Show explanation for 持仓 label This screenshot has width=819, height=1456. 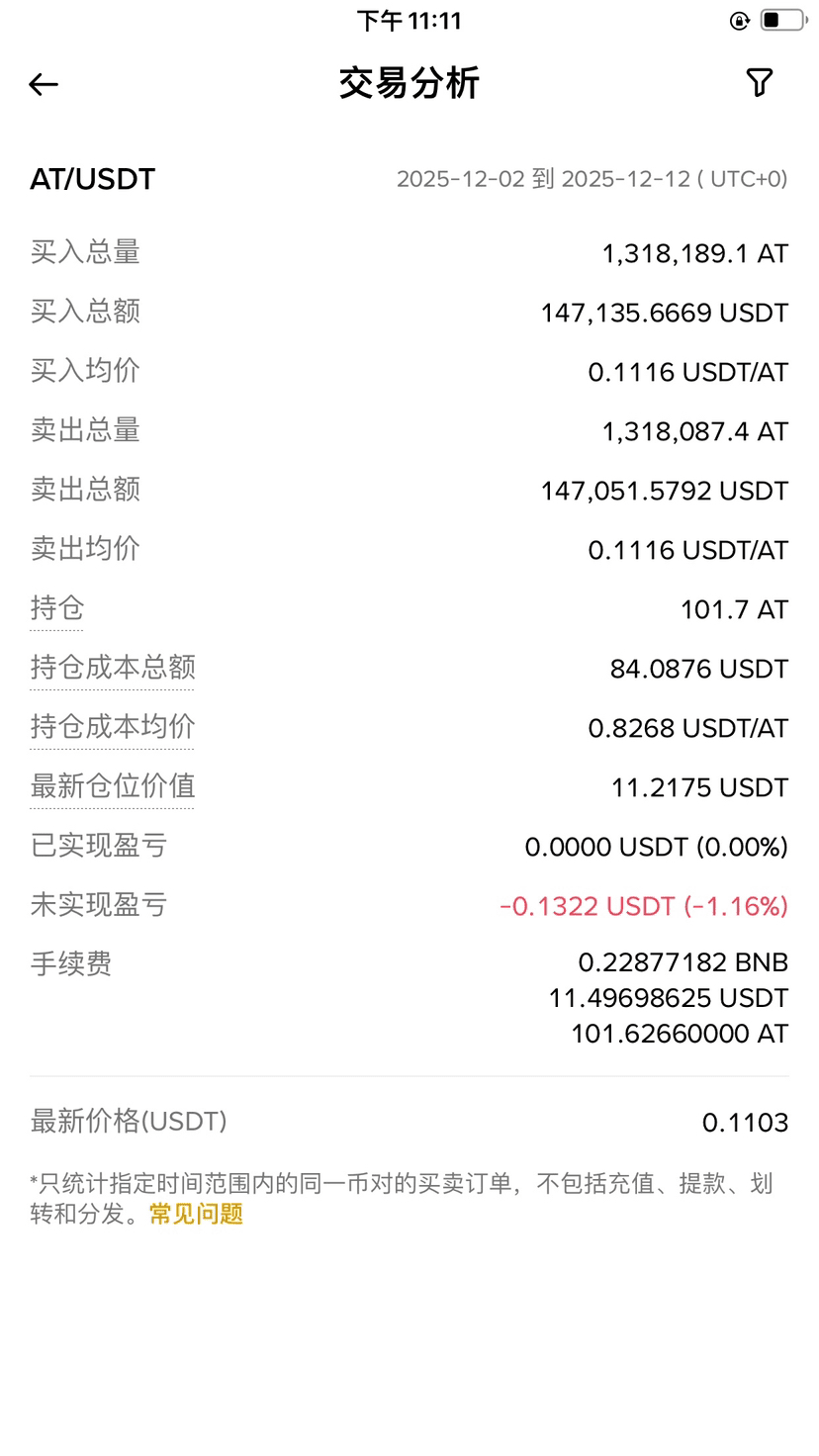pos(57,608)
